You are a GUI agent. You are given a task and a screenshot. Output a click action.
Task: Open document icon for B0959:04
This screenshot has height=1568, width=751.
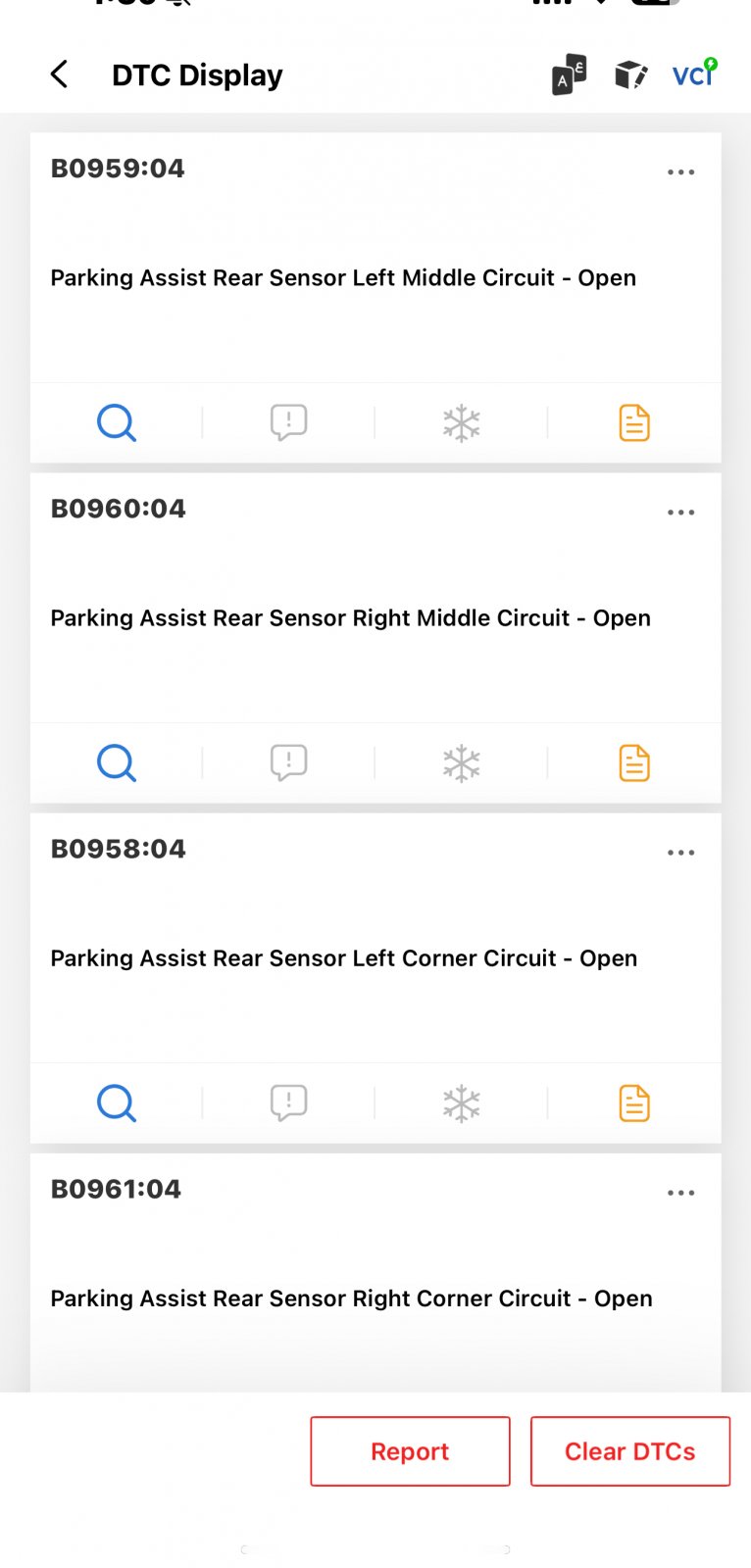pyautogui.click(x=634, y=422)
